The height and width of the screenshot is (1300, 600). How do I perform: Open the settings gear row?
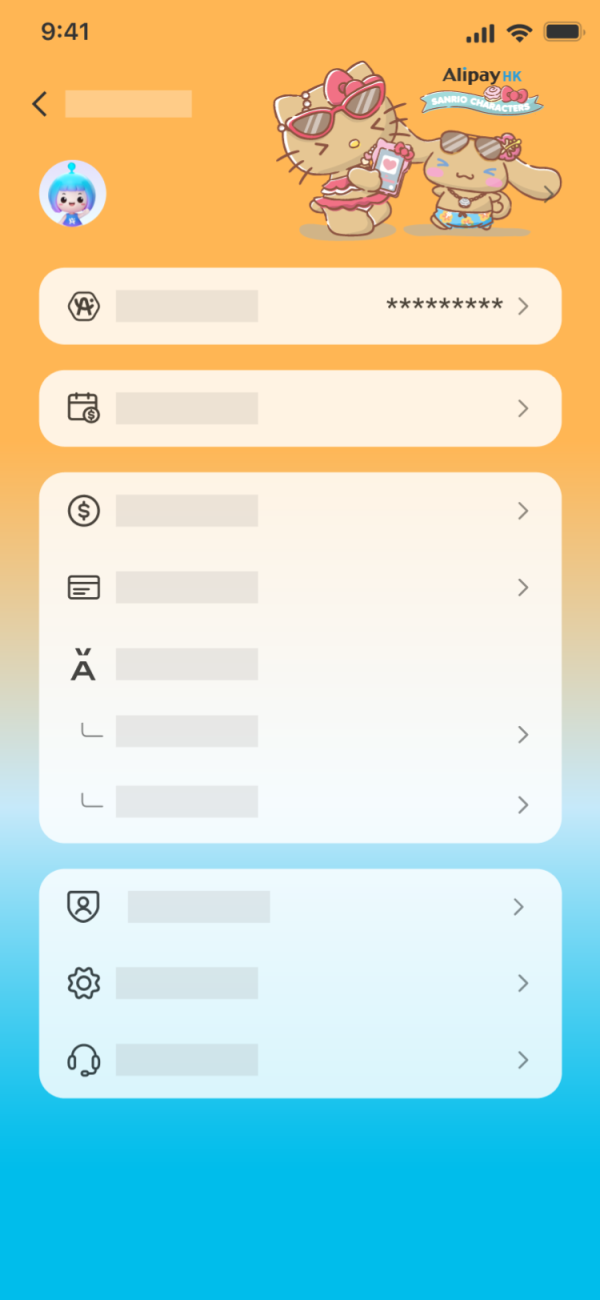(300, 983)
